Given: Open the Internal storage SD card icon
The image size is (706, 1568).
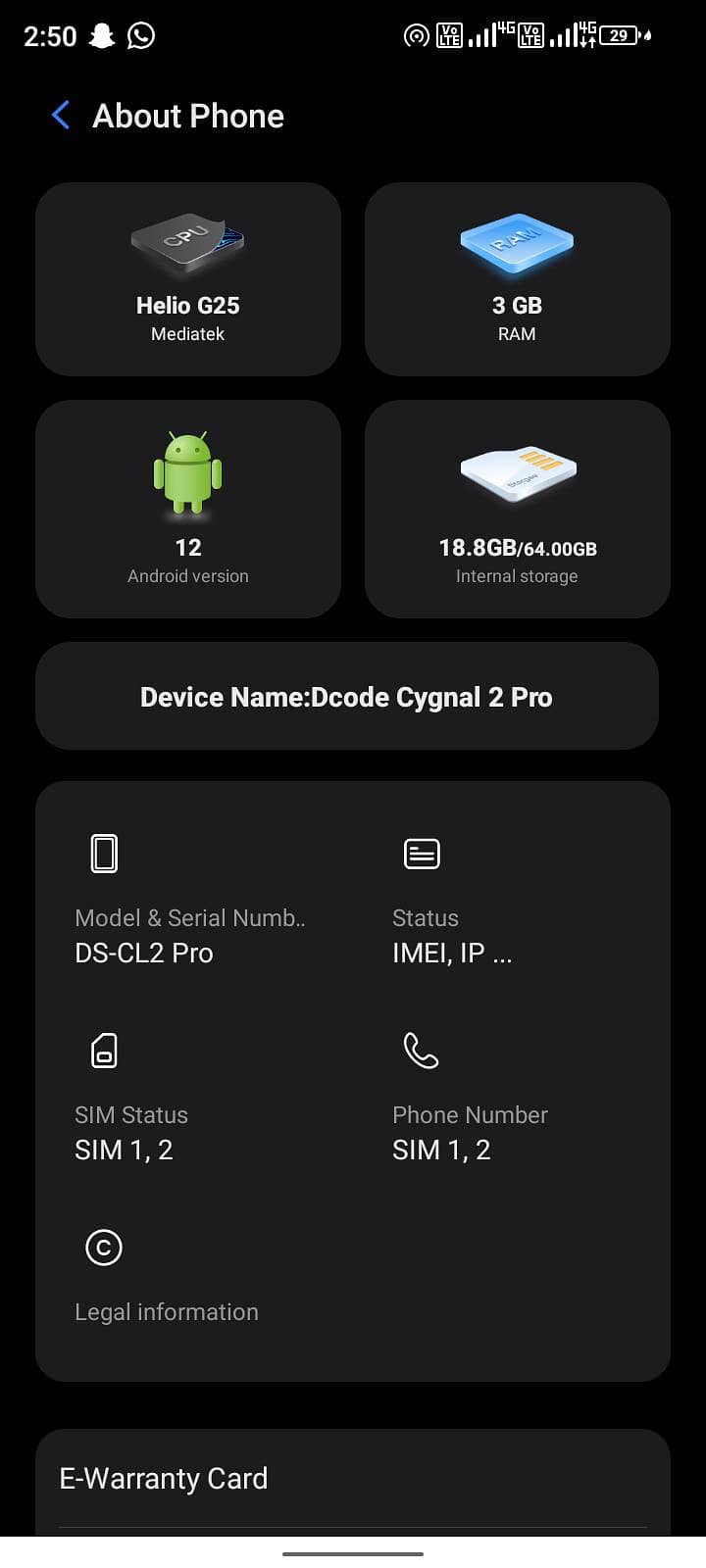Looking at the screenshot, I should pos(517,473).
